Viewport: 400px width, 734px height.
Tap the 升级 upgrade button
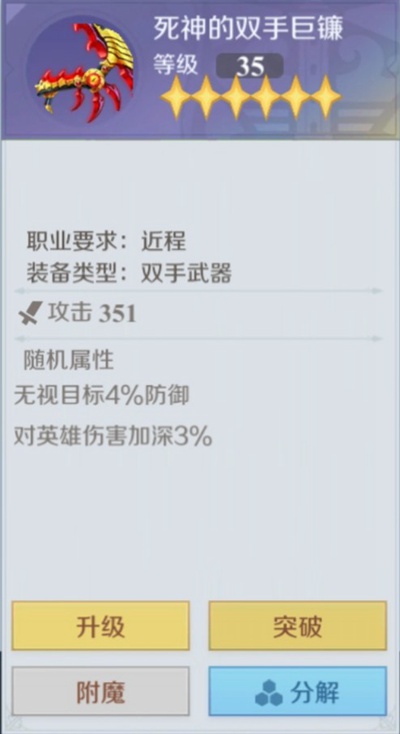(x=101, y=626)
